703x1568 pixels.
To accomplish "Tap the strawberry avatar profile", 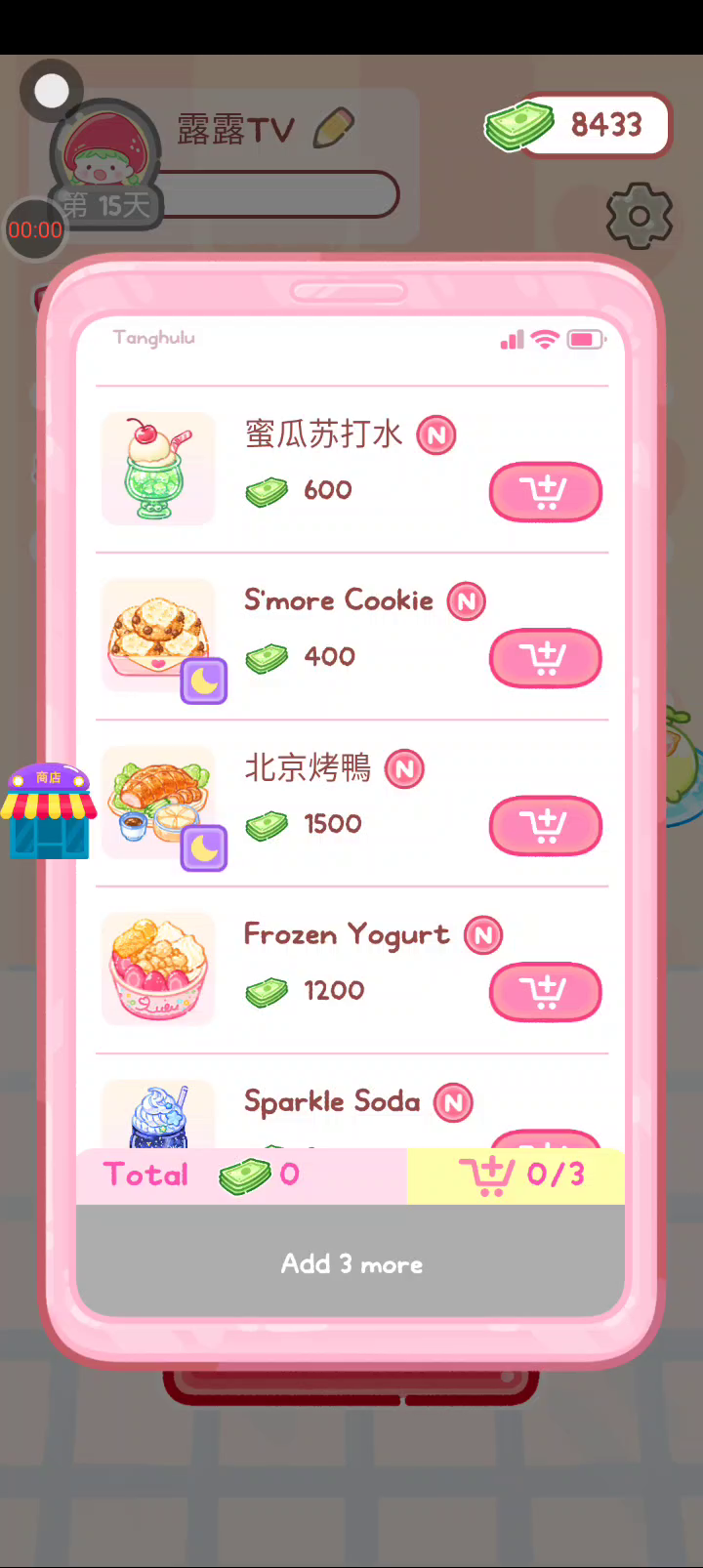I will [x=105, y=156].
